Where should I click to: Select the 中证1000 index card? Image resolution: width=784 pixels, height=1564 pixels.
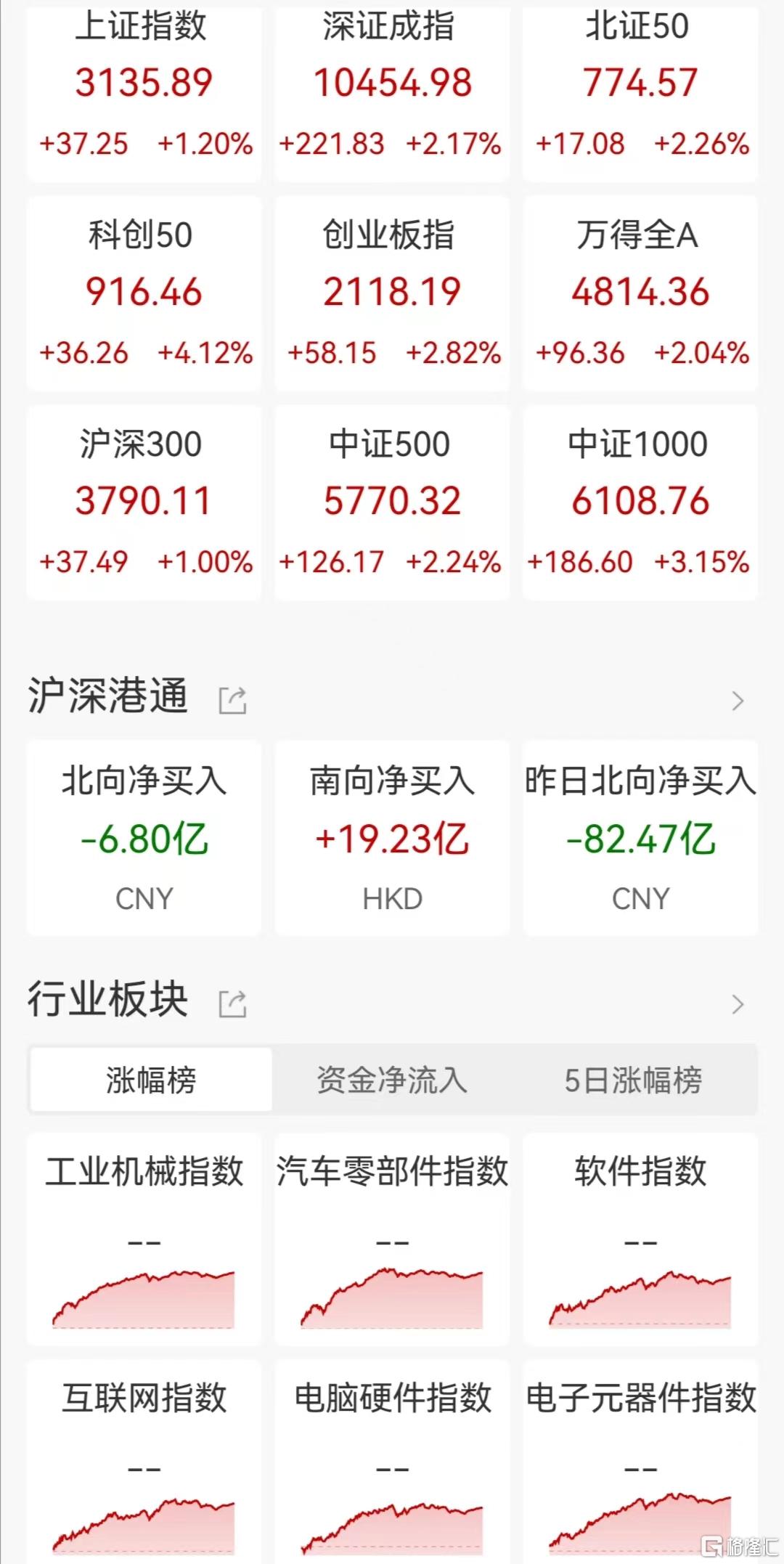pyautogui.click(x=640, y=502)
